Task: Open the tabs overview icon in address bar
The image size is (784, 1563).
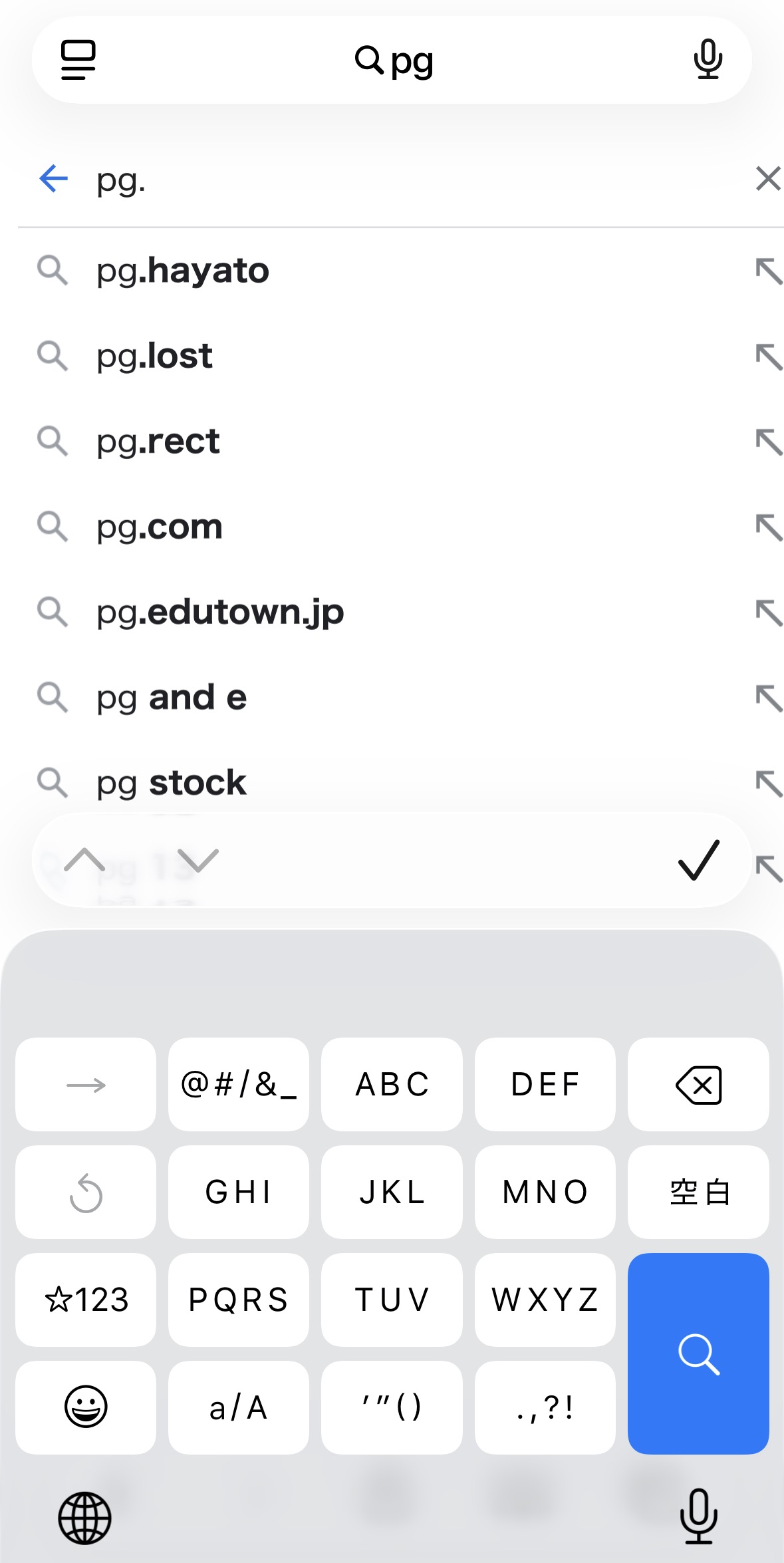Action: (x=78, y=60)
